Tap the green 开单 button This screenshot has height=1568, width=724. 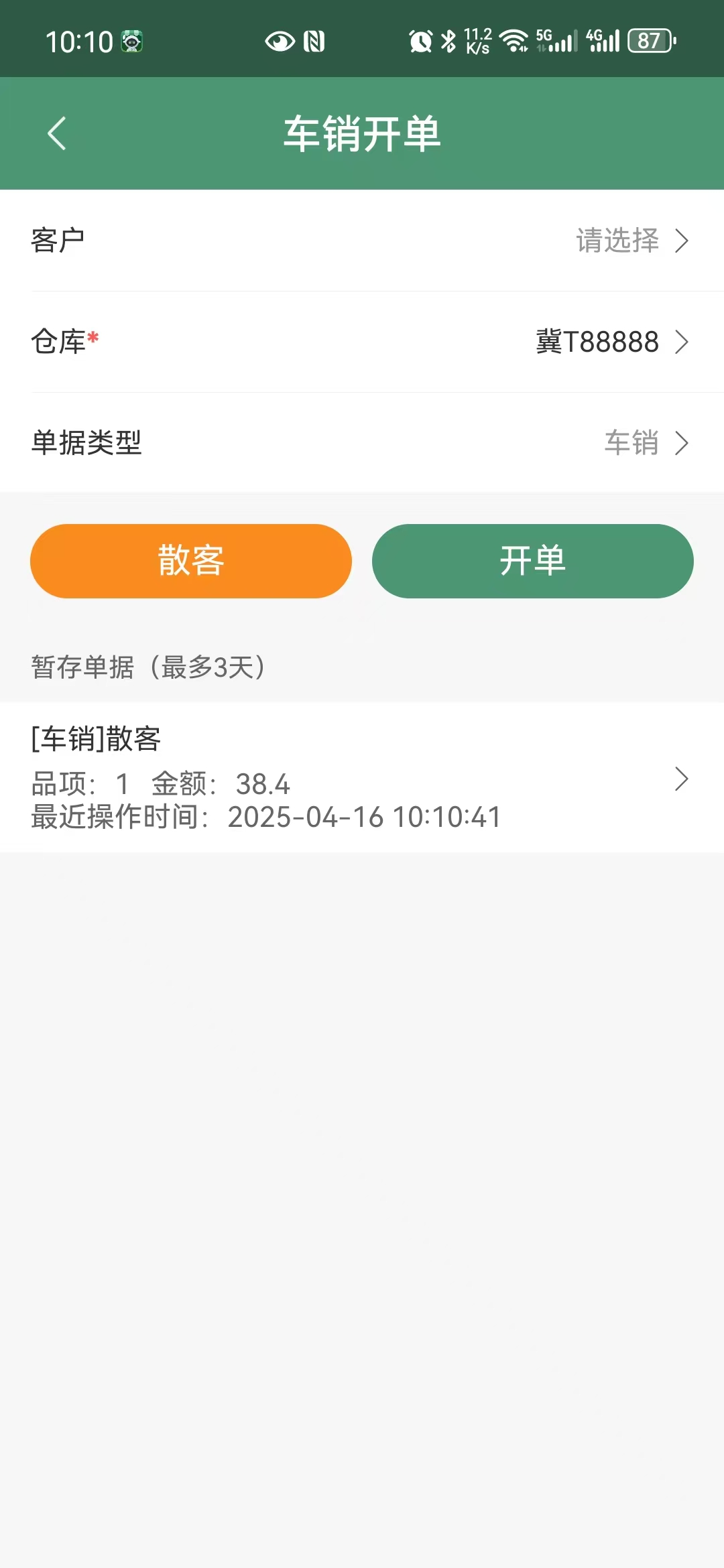click(533, 561)
